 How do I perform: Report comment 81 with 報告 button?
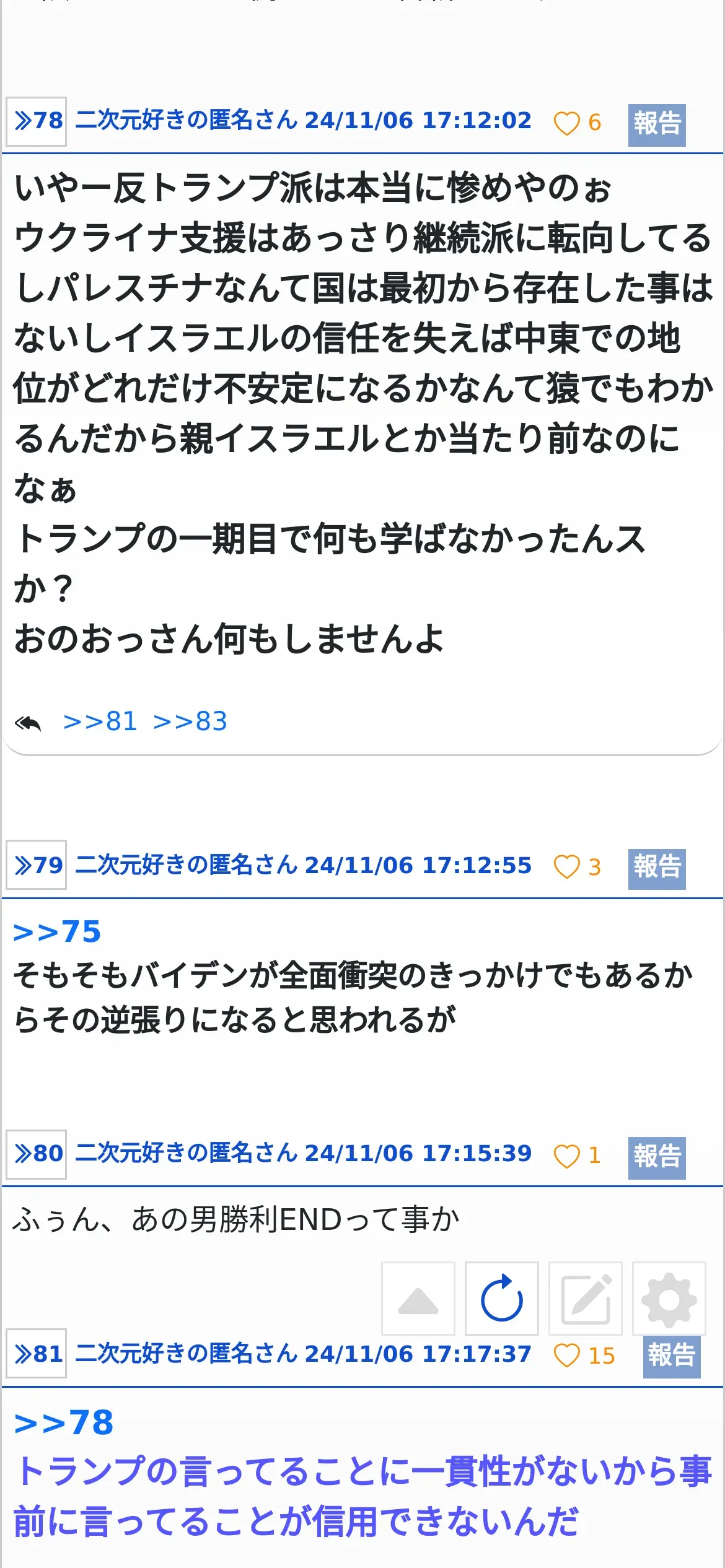(x=671, y=1356)
